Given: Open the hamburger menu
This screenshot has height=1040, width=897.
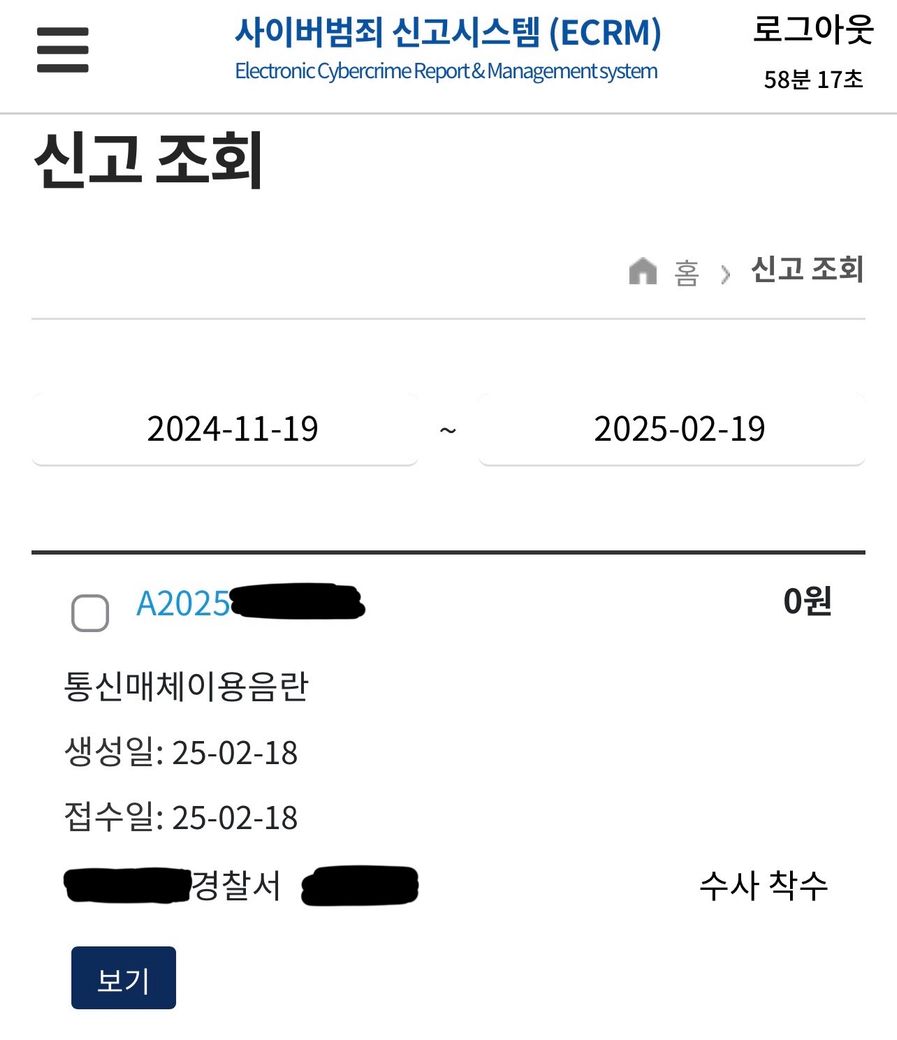Looking at the screenshot, I should pyautogui.click(x=62, y=50).
